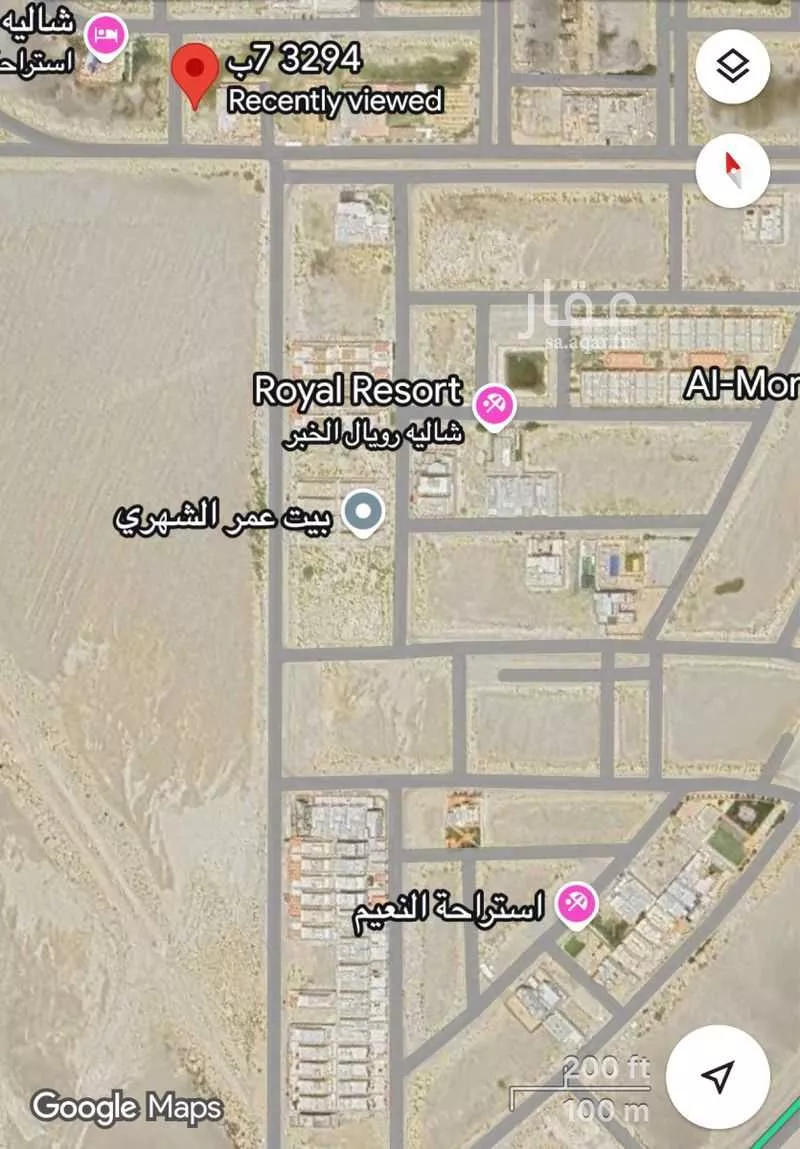Open the استراحة النعيم place pin

click(x=576, y=905)
